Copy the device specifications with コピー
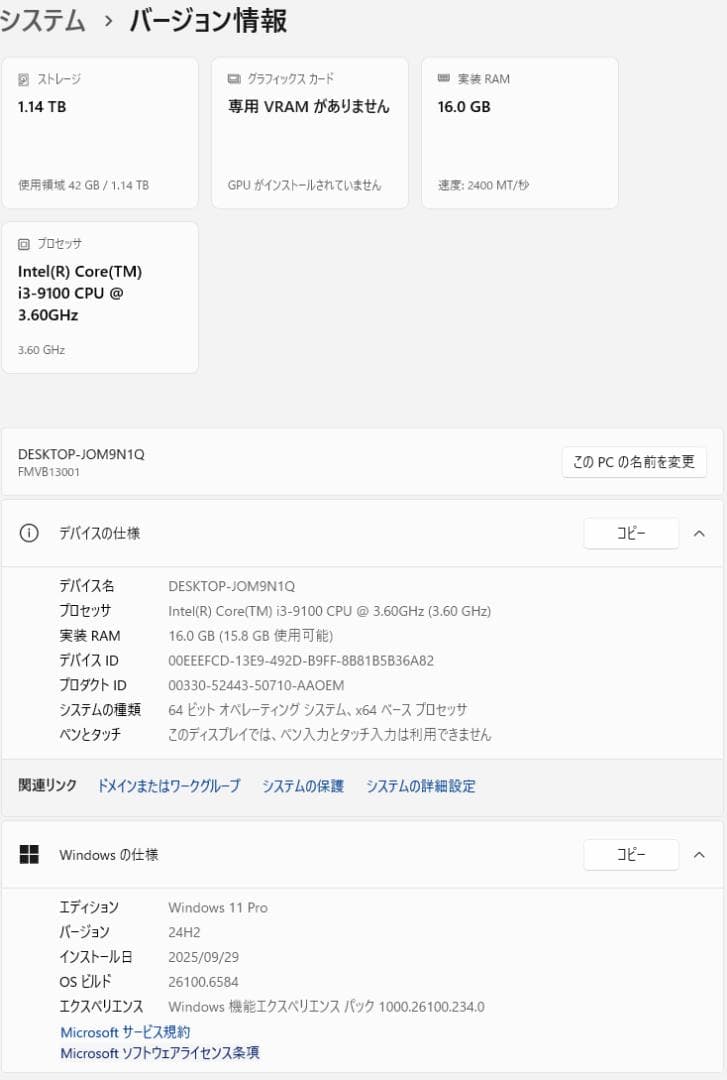 pyautogui.click(x=631, y=533)
